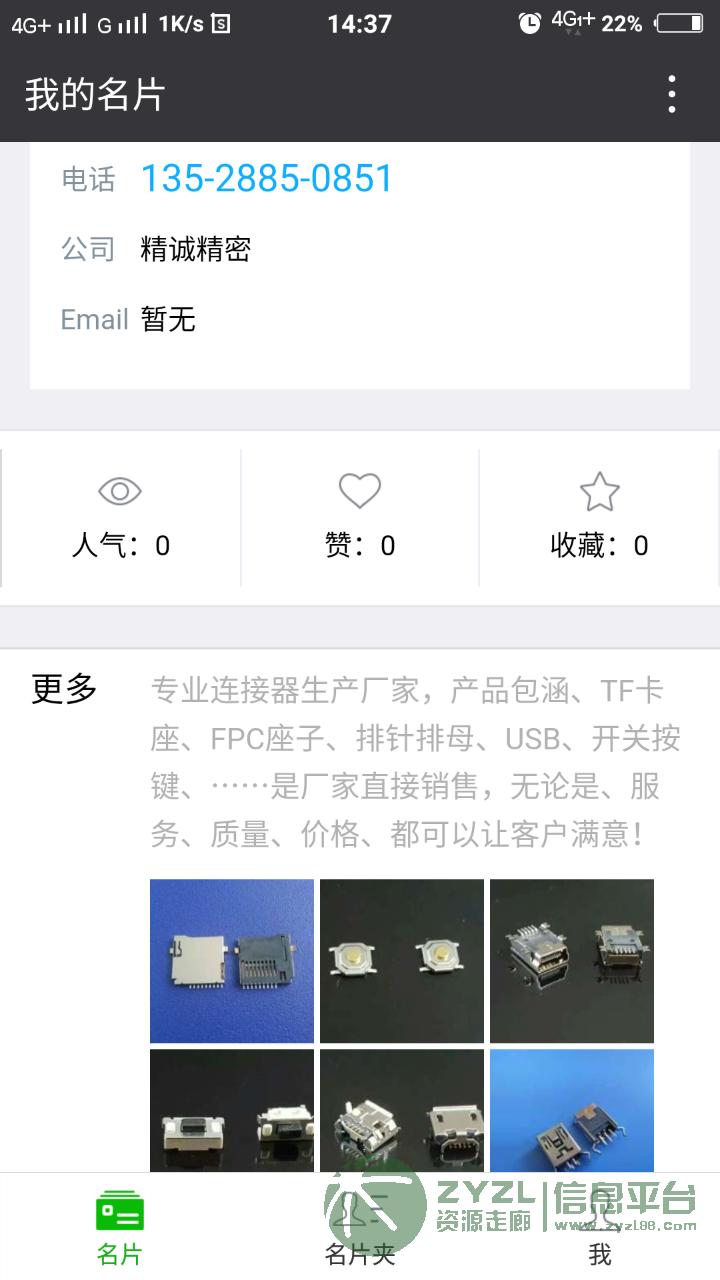Open the TF card socket photo
This screenshot has height=1280, width=720.
[232, 961]
